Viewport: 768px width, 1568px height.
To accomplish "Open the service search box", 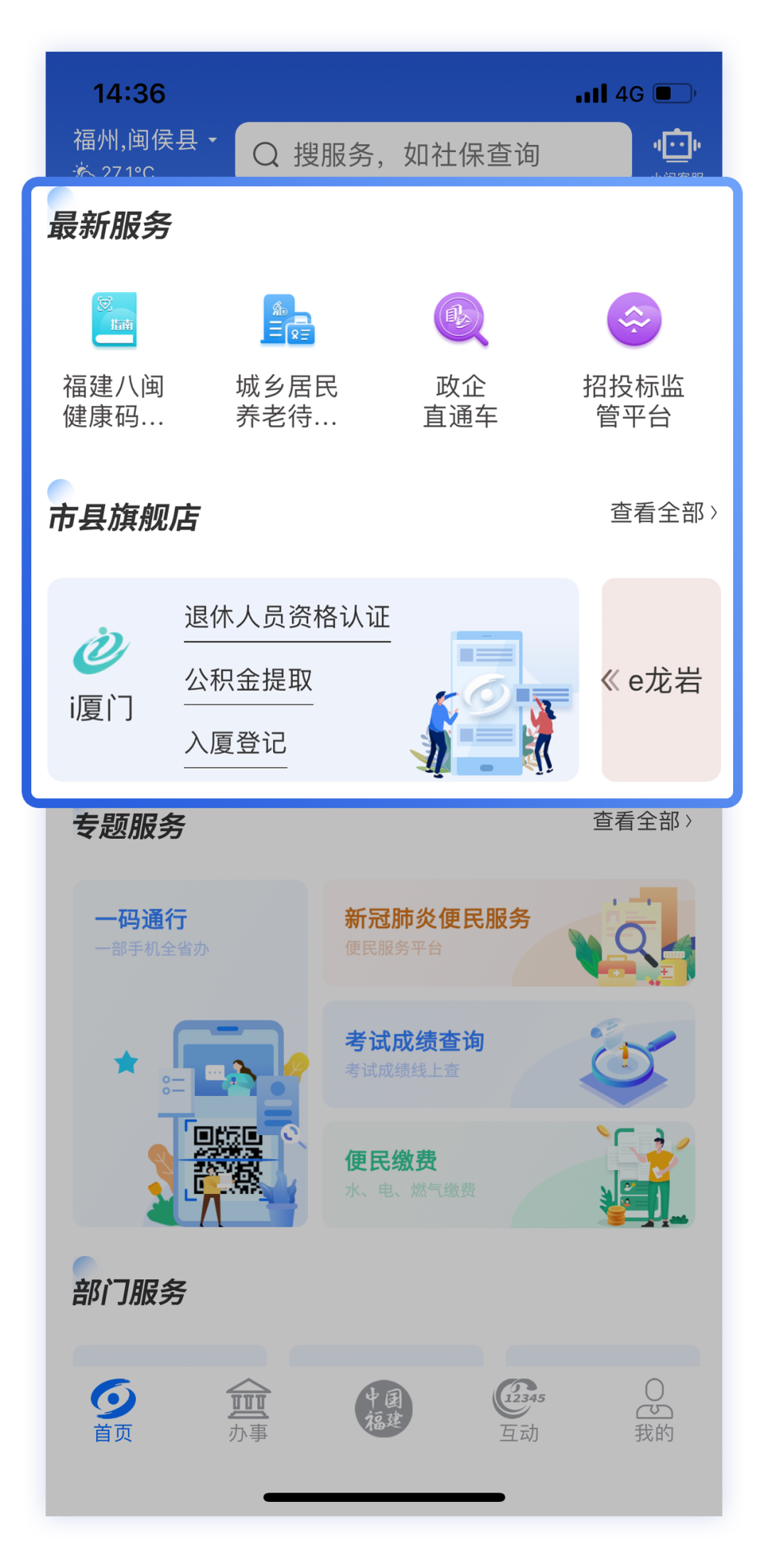I will [432, 153].
